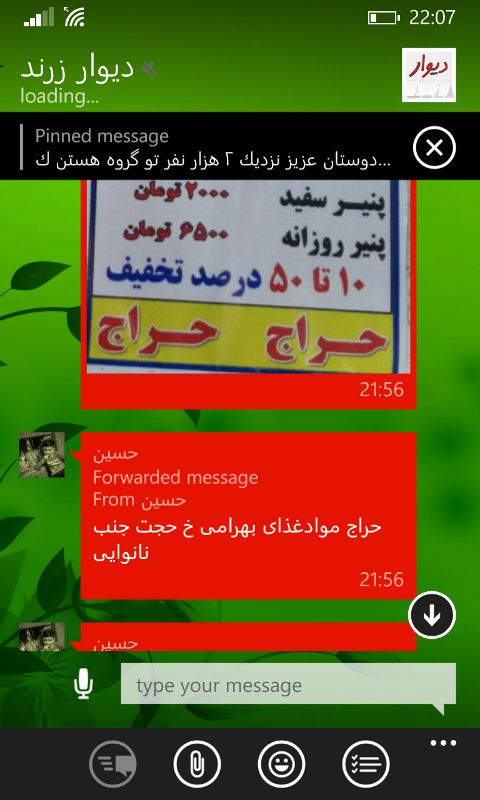Open the دیوار زرند group title
Viewport: 480px width, 800px height.
tap(77, 69)
